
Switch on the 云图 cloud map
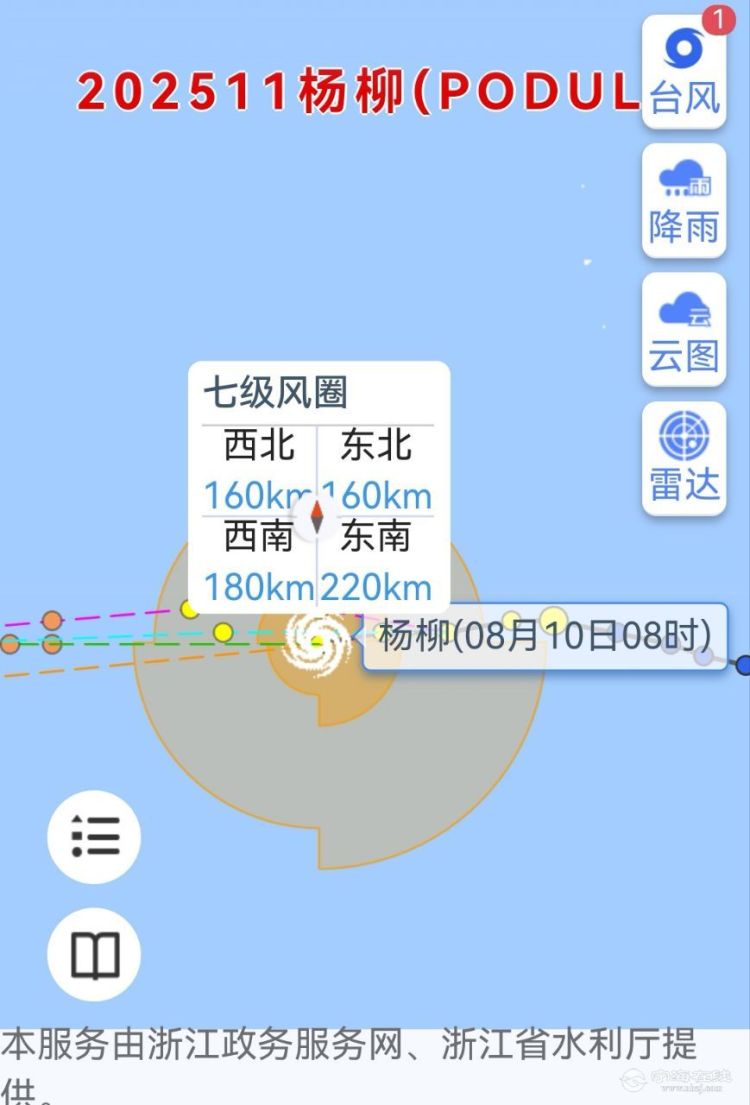pos(684,330)
